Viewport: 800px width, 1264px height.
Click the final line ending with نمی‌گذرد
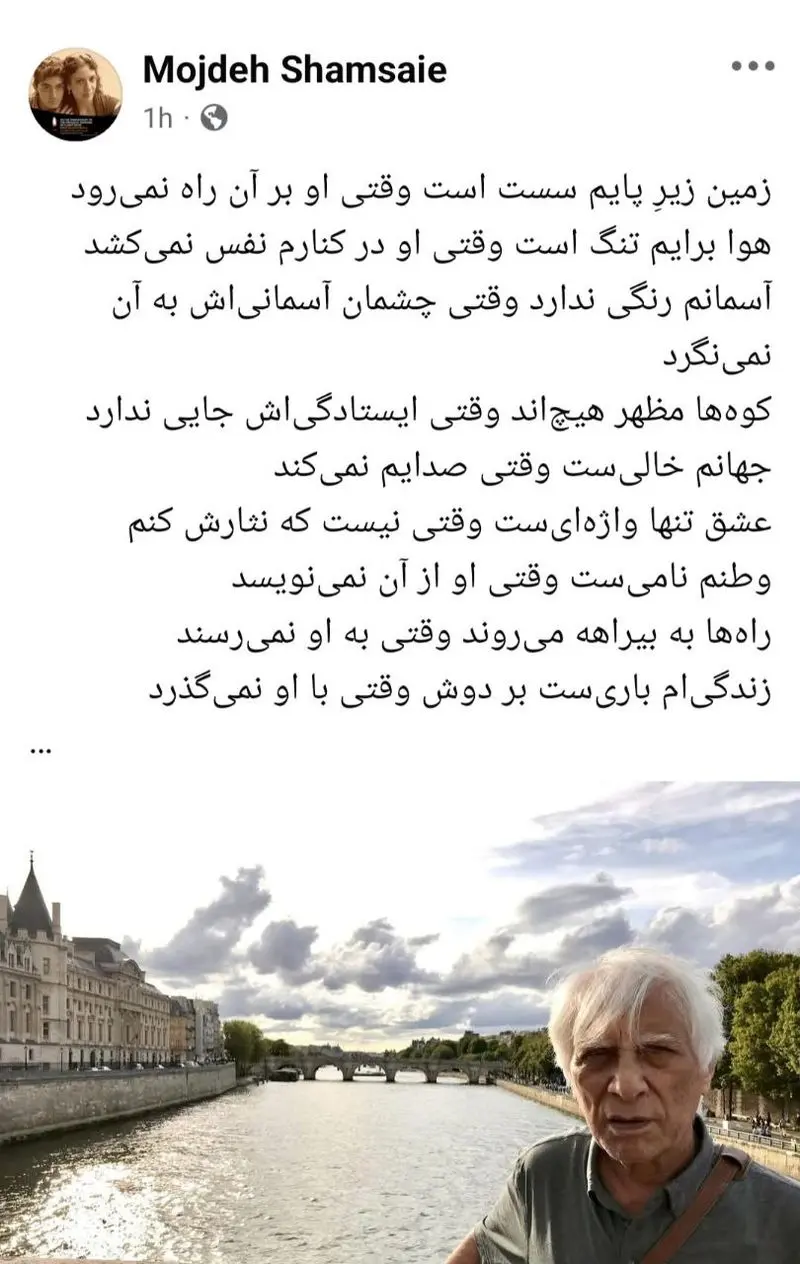coord(400,690)
